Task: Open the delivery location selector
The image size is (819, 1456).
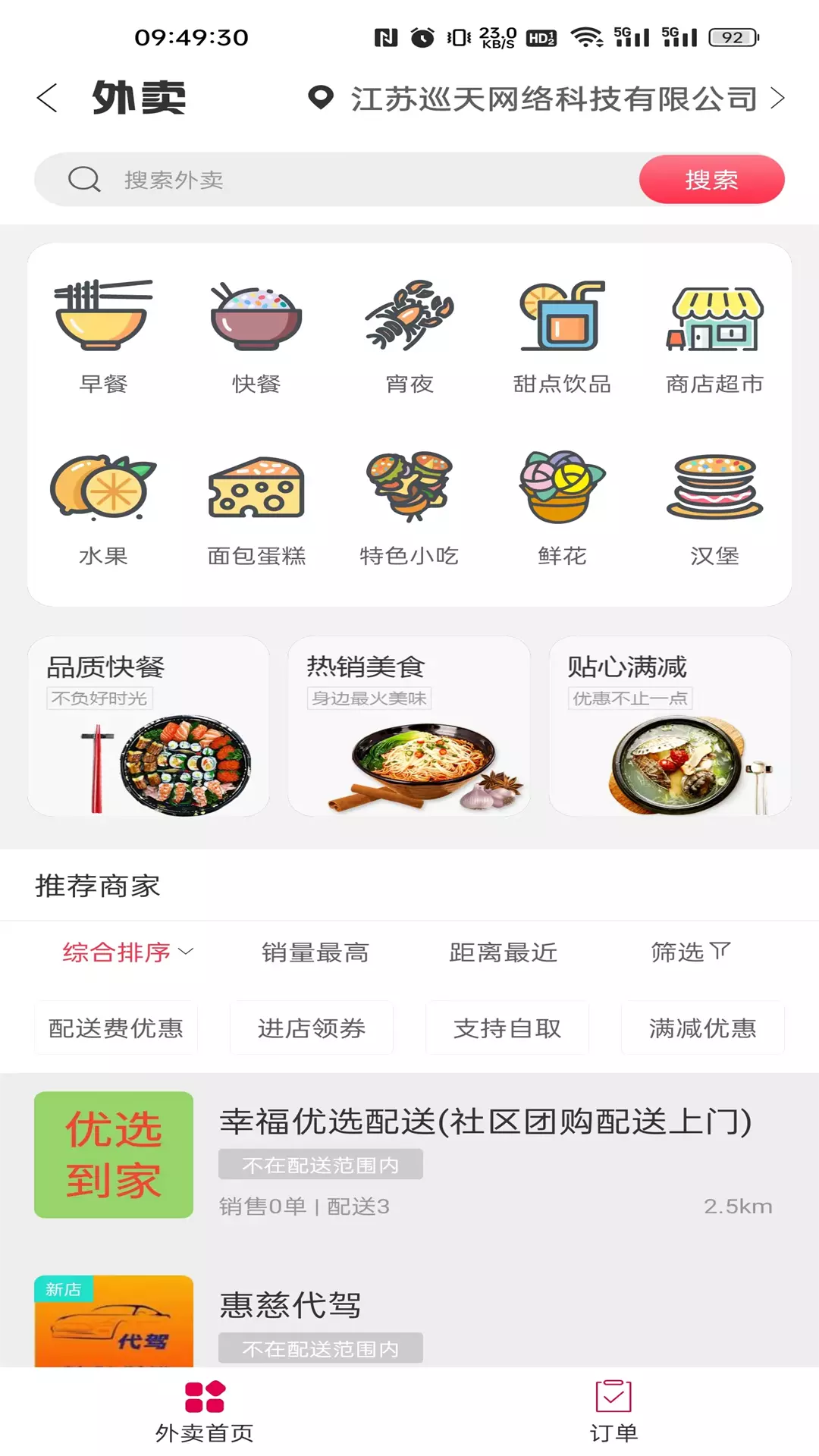Action: pos(546,99)
